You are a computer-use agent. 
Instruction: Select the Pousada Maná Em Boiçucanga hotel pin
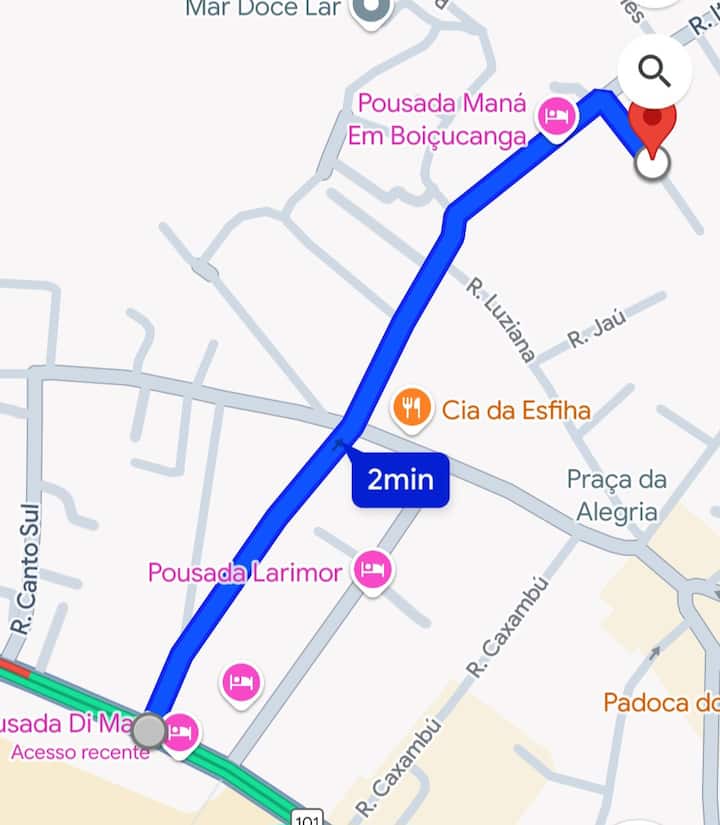pos(556,117)
